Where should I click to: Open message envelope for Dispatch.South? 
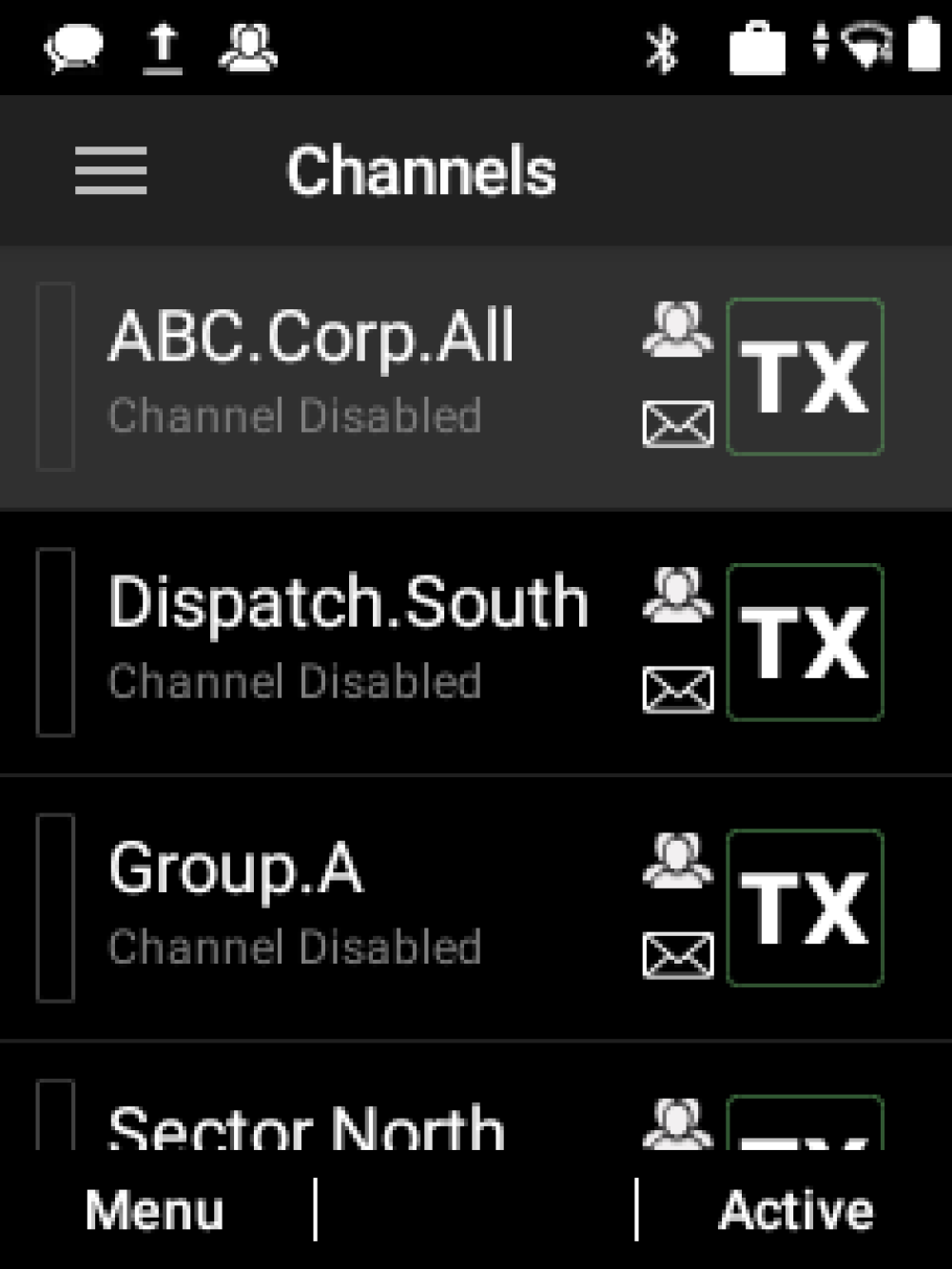point(678,690)
